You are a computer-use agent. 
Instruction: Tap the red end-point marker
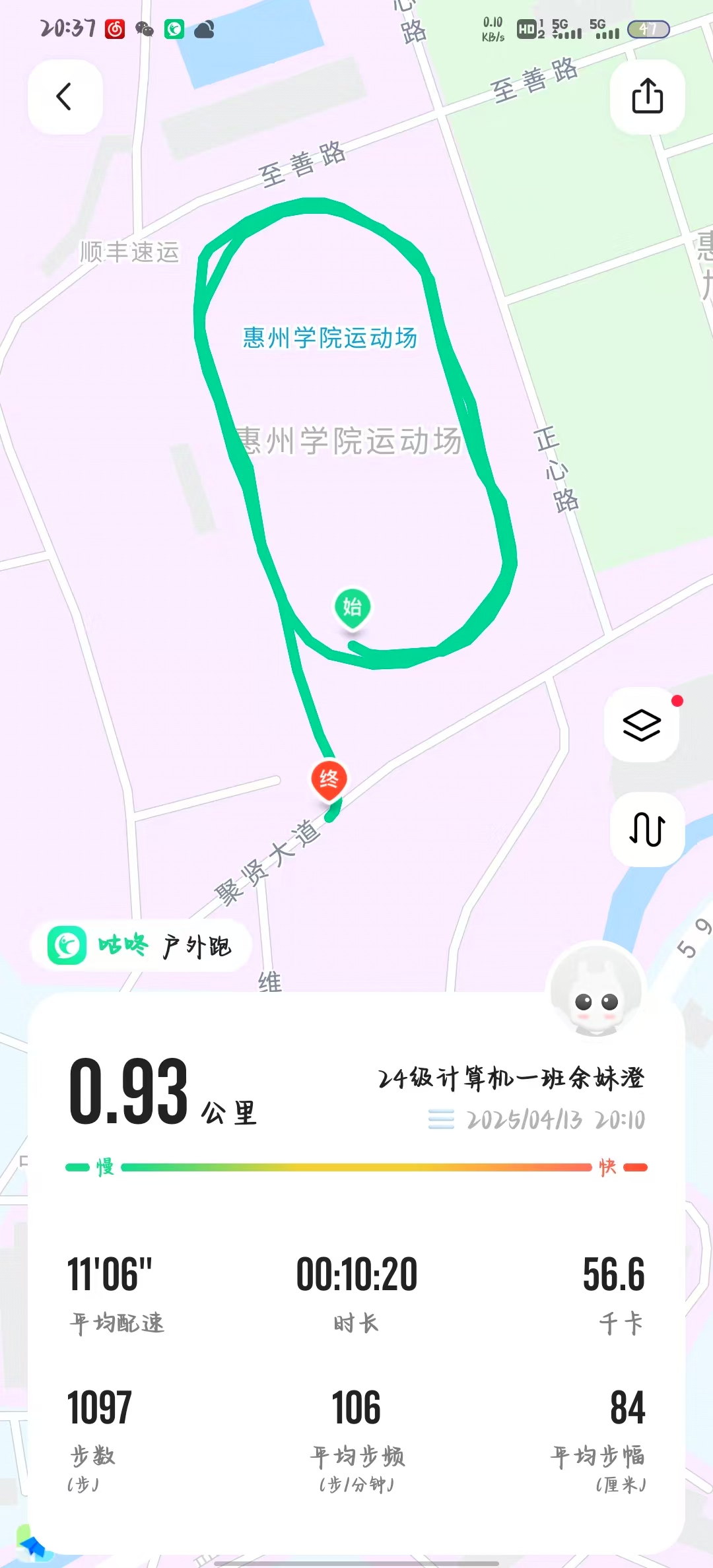tap(329, 780)
